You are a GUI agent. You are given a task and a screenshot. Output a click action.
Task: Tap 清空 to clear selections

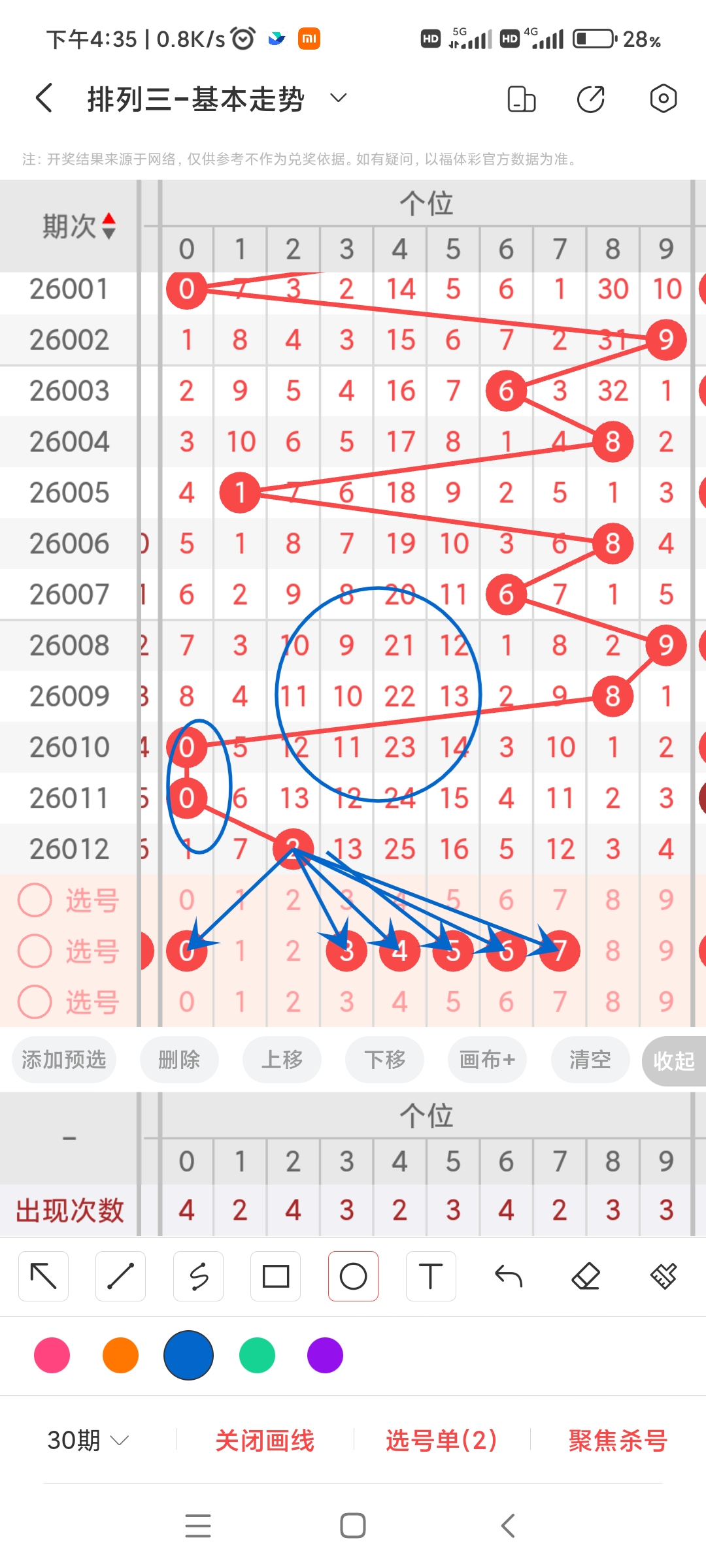pos(589,1060)
